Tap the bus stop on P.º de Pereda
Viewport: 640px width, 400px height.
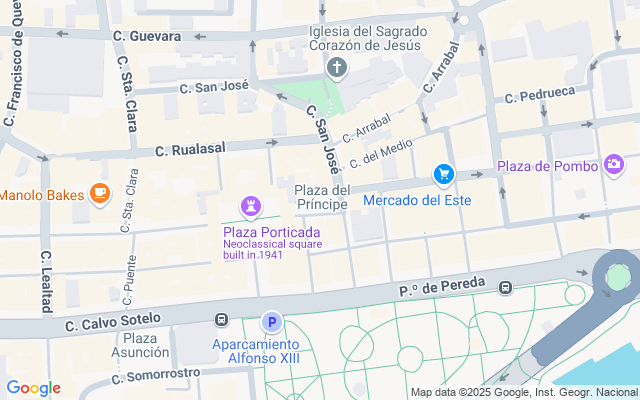click(x=506, y=288)
